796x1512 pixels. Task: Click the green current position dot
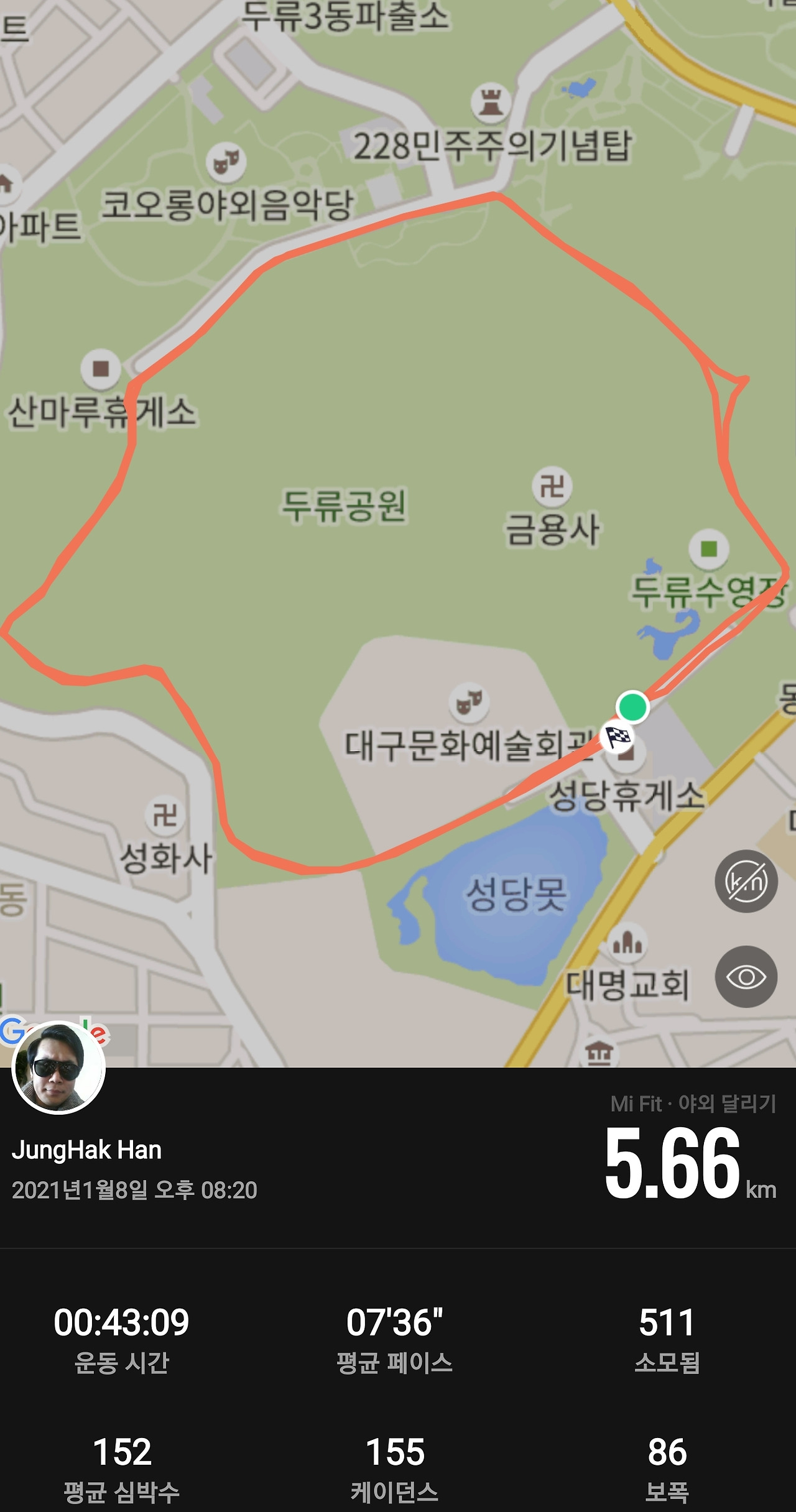(634, 706)
